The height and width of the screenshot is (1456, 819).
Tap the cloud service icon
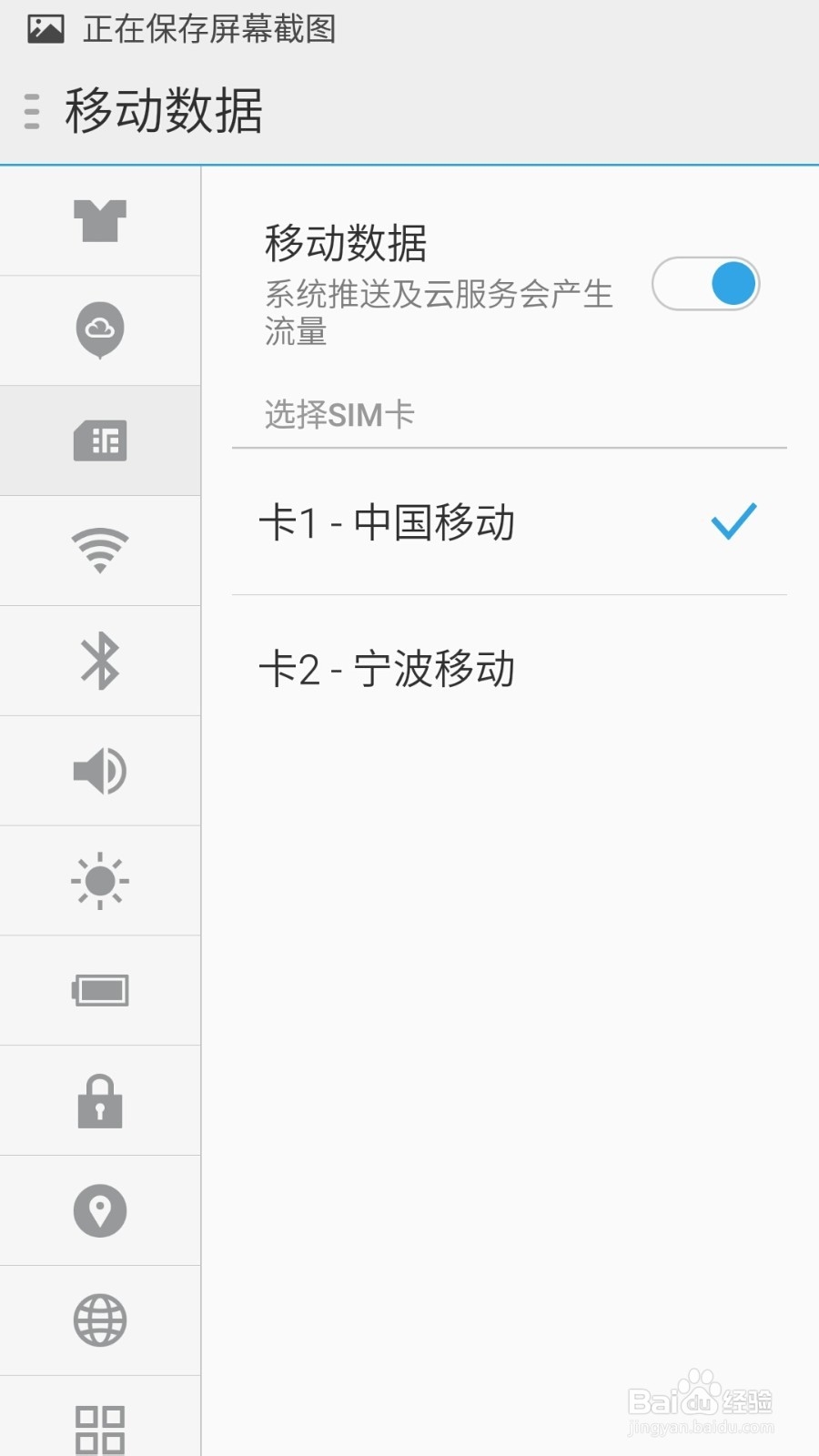100,329
